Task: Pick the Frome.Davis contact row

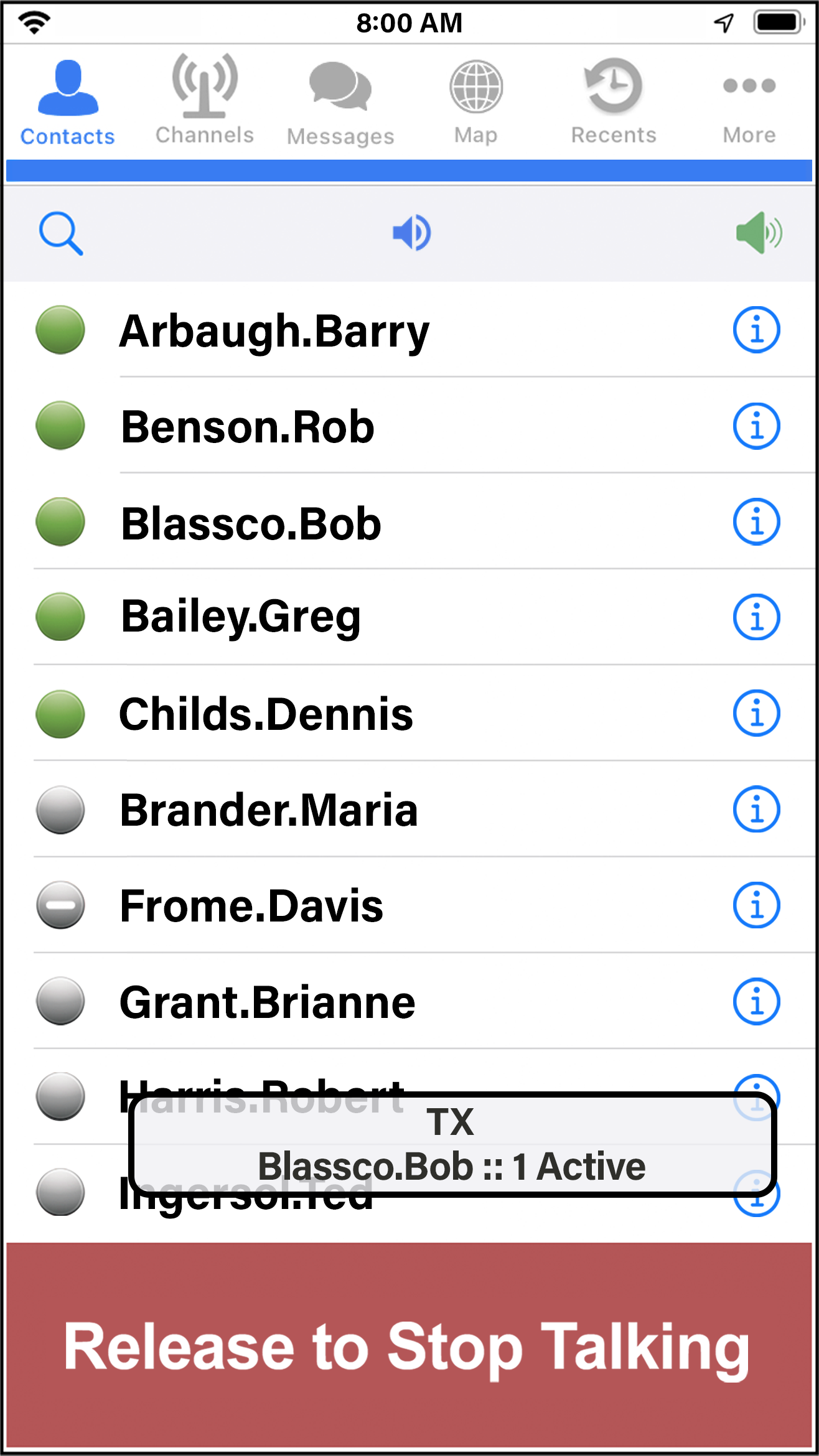Action: (x=411, y=905)
